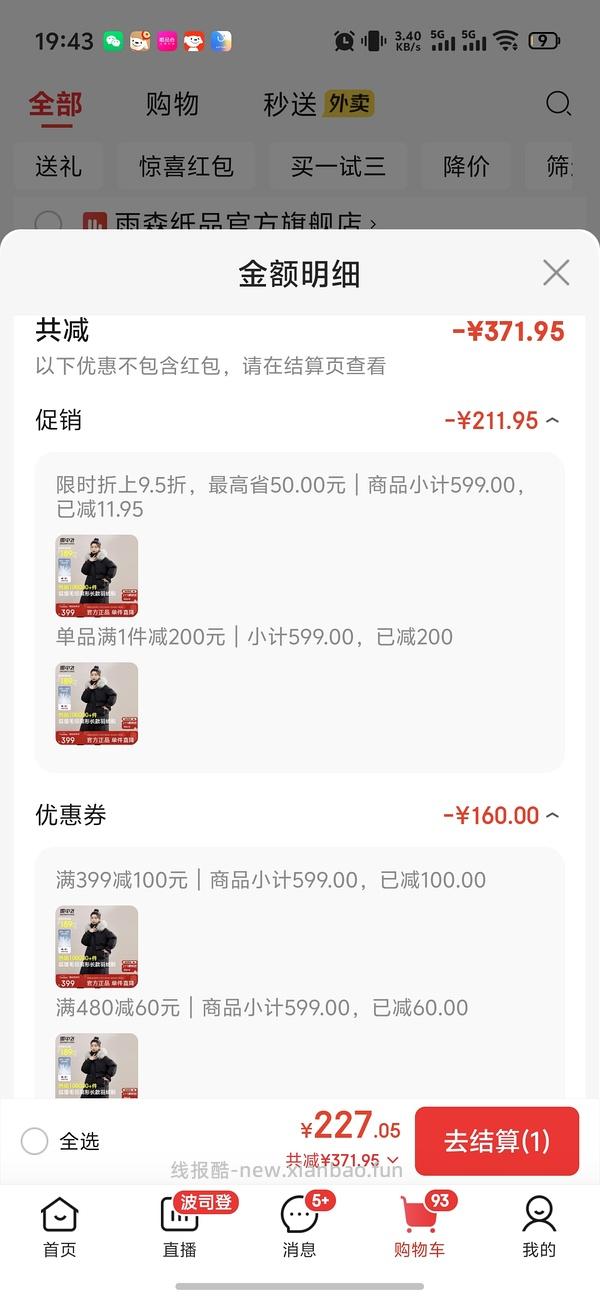This screenshot has width=600, height=1302.
Task: Collapse the 优惠券 coupon section
Action: [x=552, y=816]
